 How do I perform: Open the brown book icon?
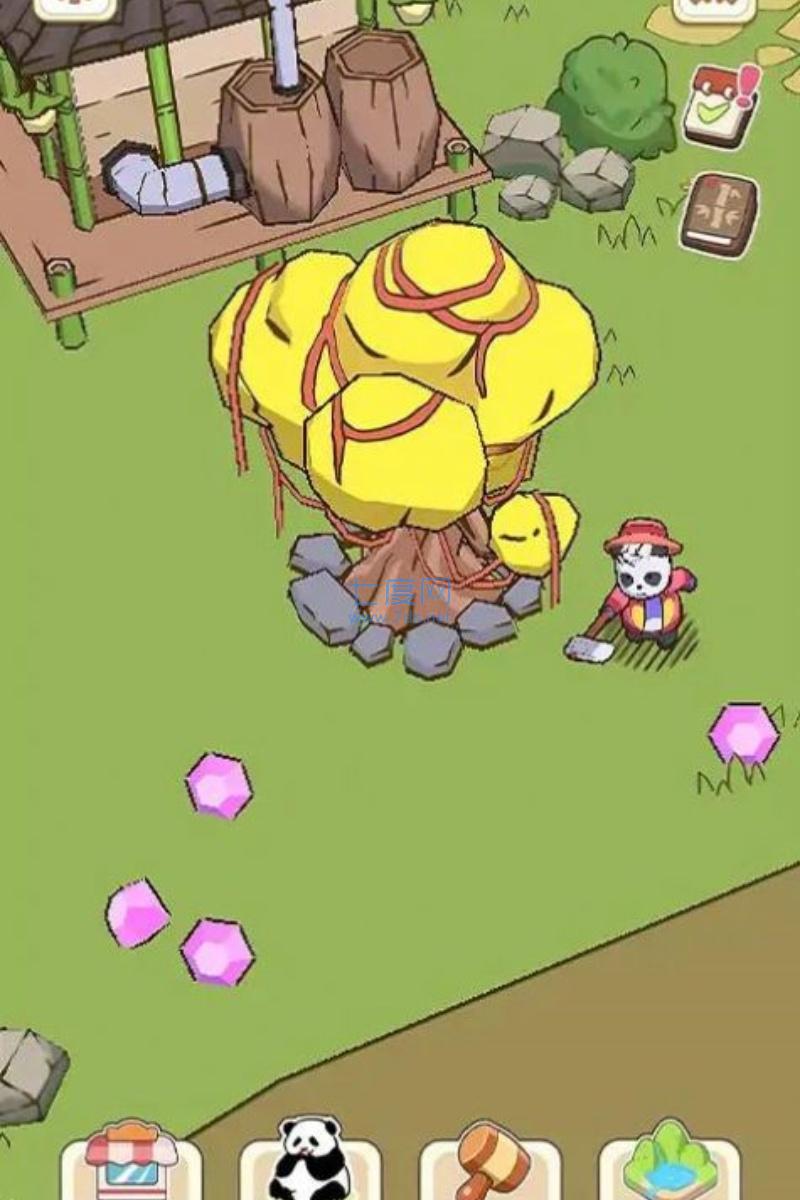pyautogui.click(x=719, y=214)
